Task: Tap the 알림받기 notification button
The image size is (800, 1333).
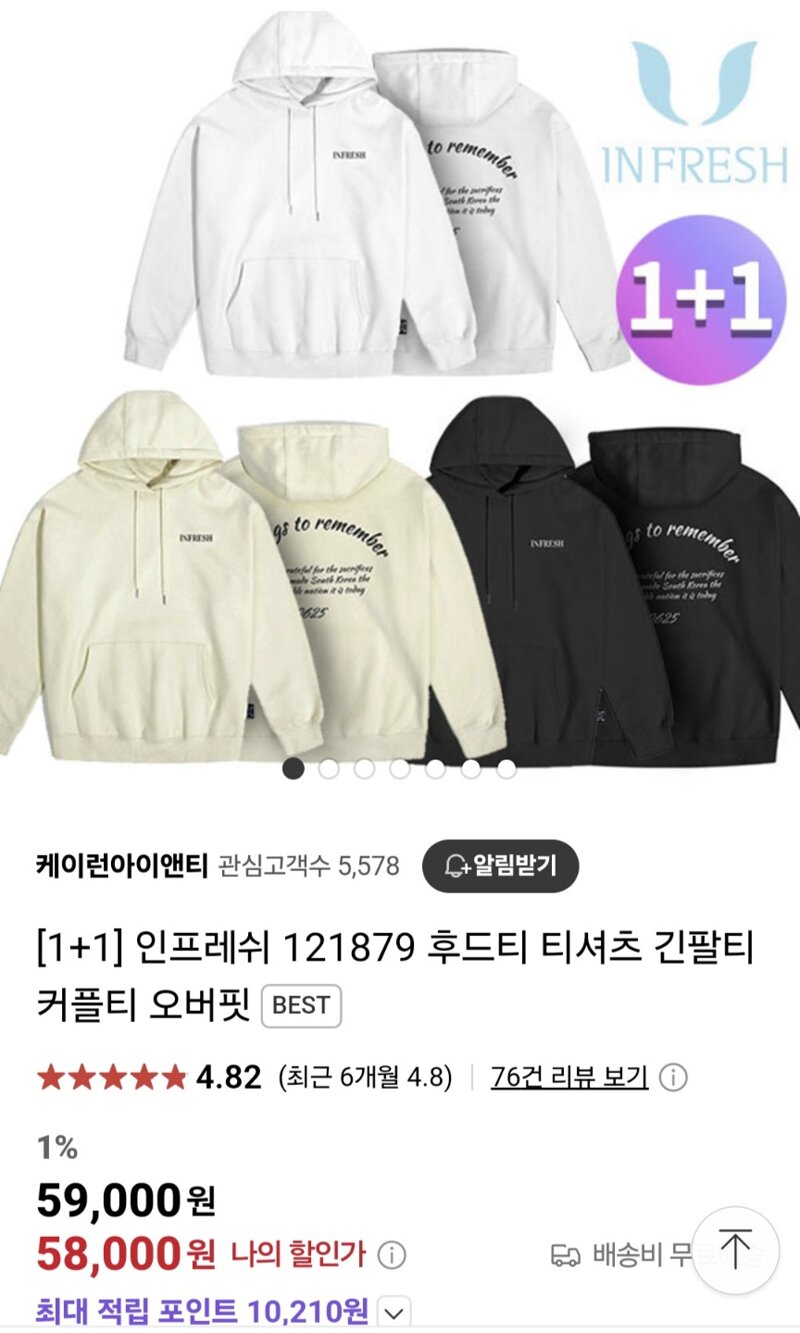Action: coord(500,865)
